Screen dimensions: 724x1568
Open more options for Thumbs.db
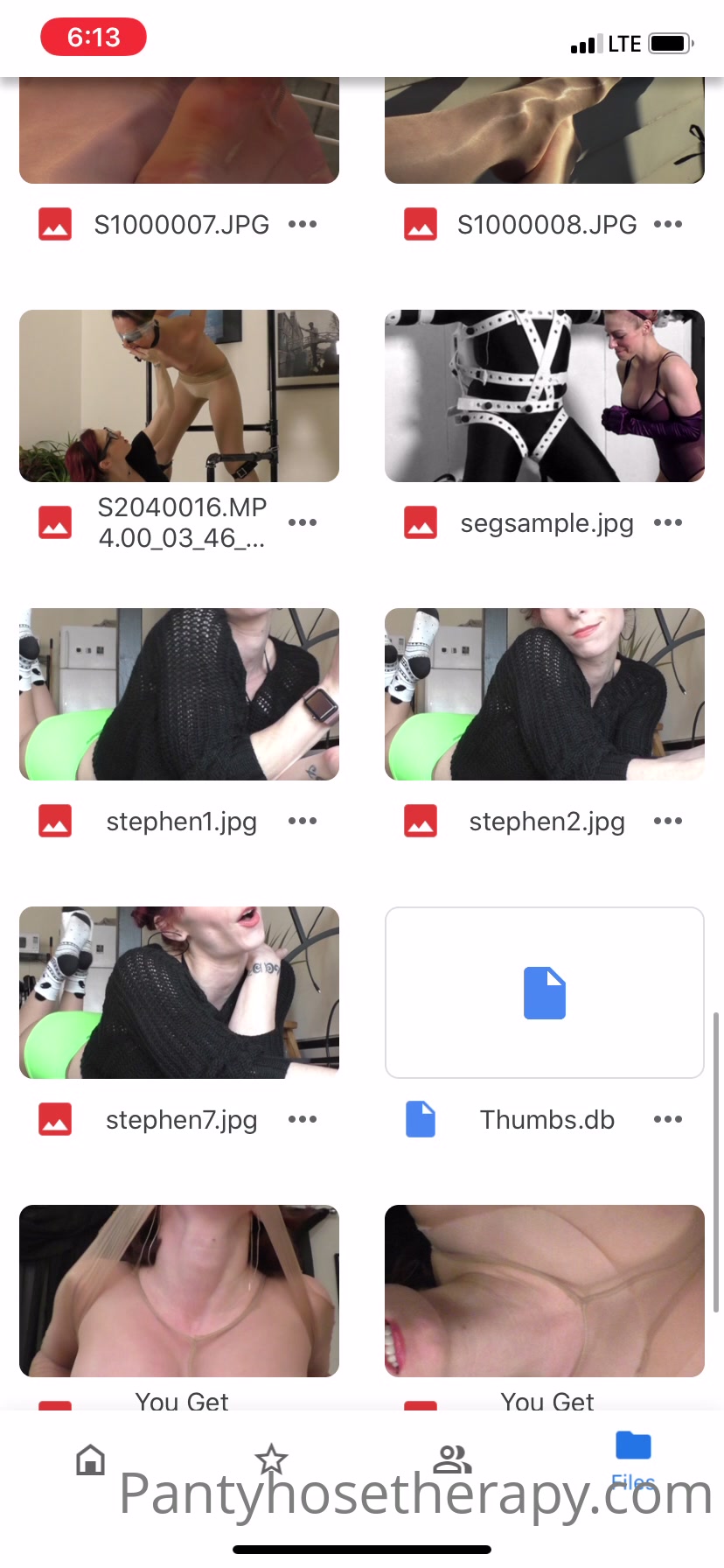[668, 1120]
